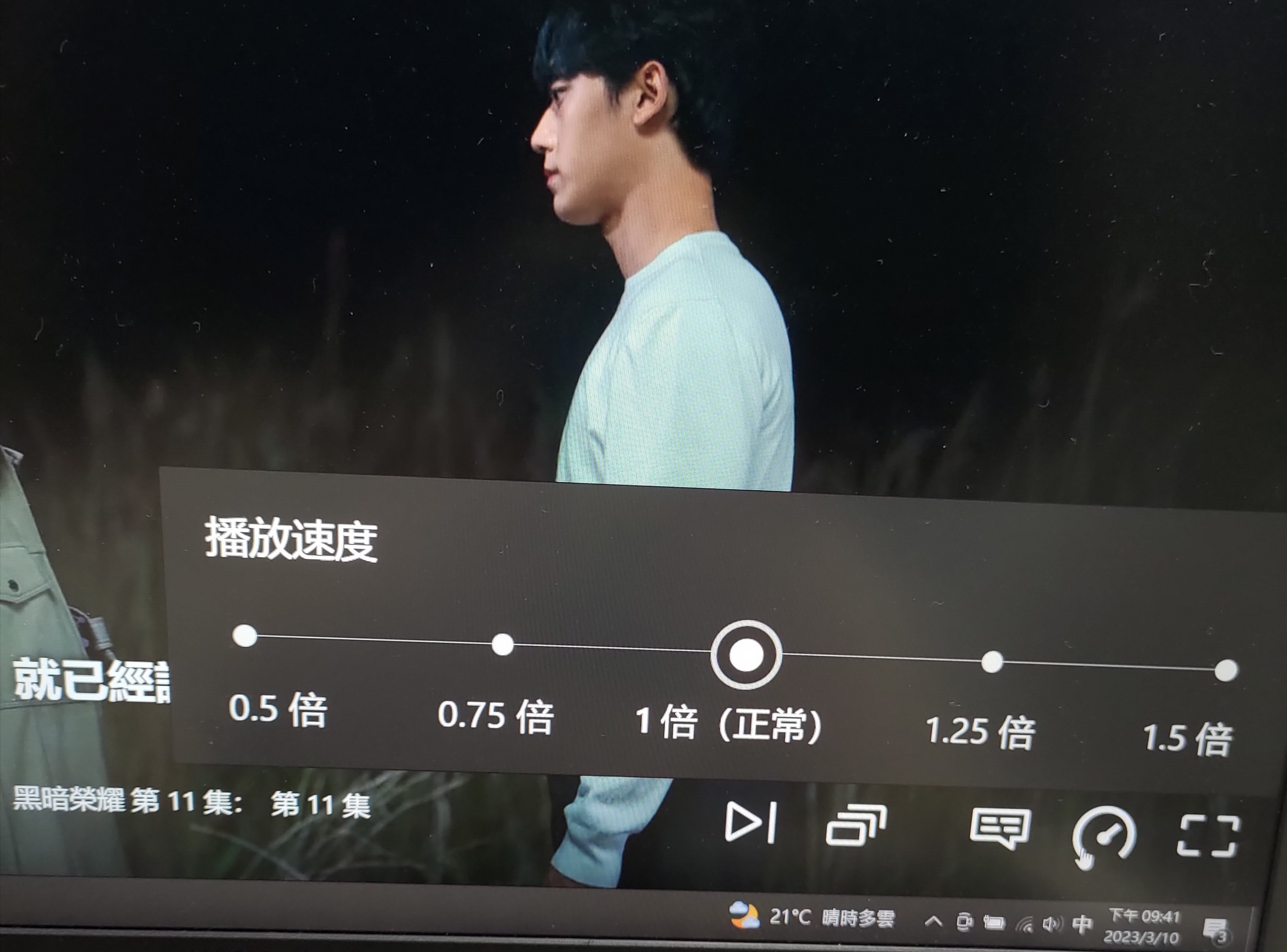
Task: Select the 0.75 倍 speed option
Action: click(x=502, y=644)
